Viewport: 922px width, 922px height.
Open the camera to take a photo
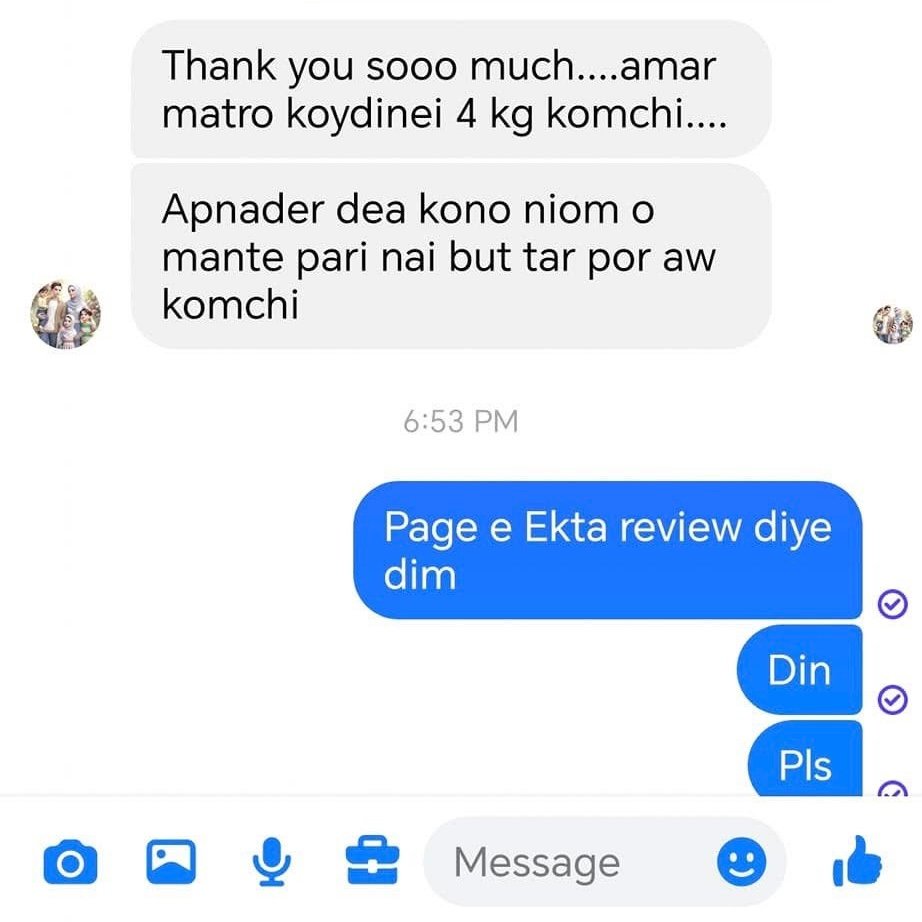(70, 862)
